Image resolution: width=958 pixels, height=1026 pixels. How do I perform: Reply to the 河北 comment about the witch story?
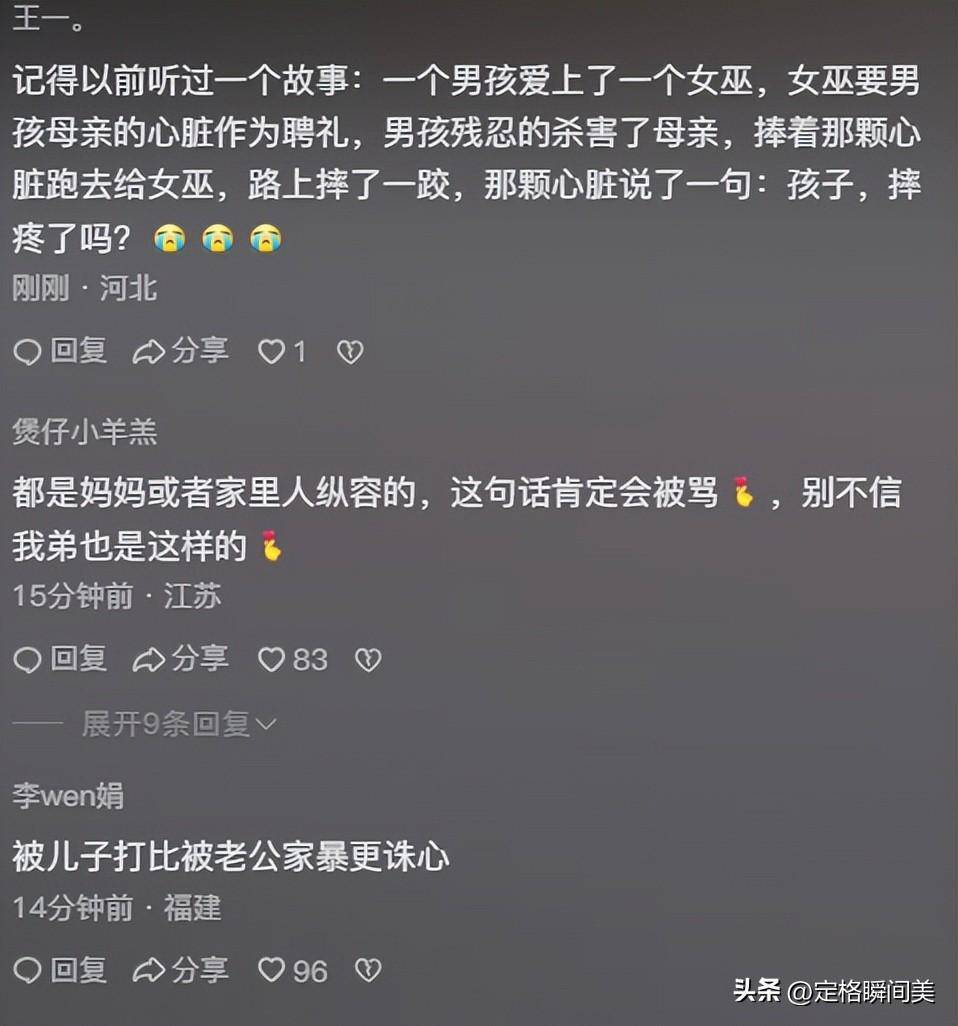click(x=62, y=351)
